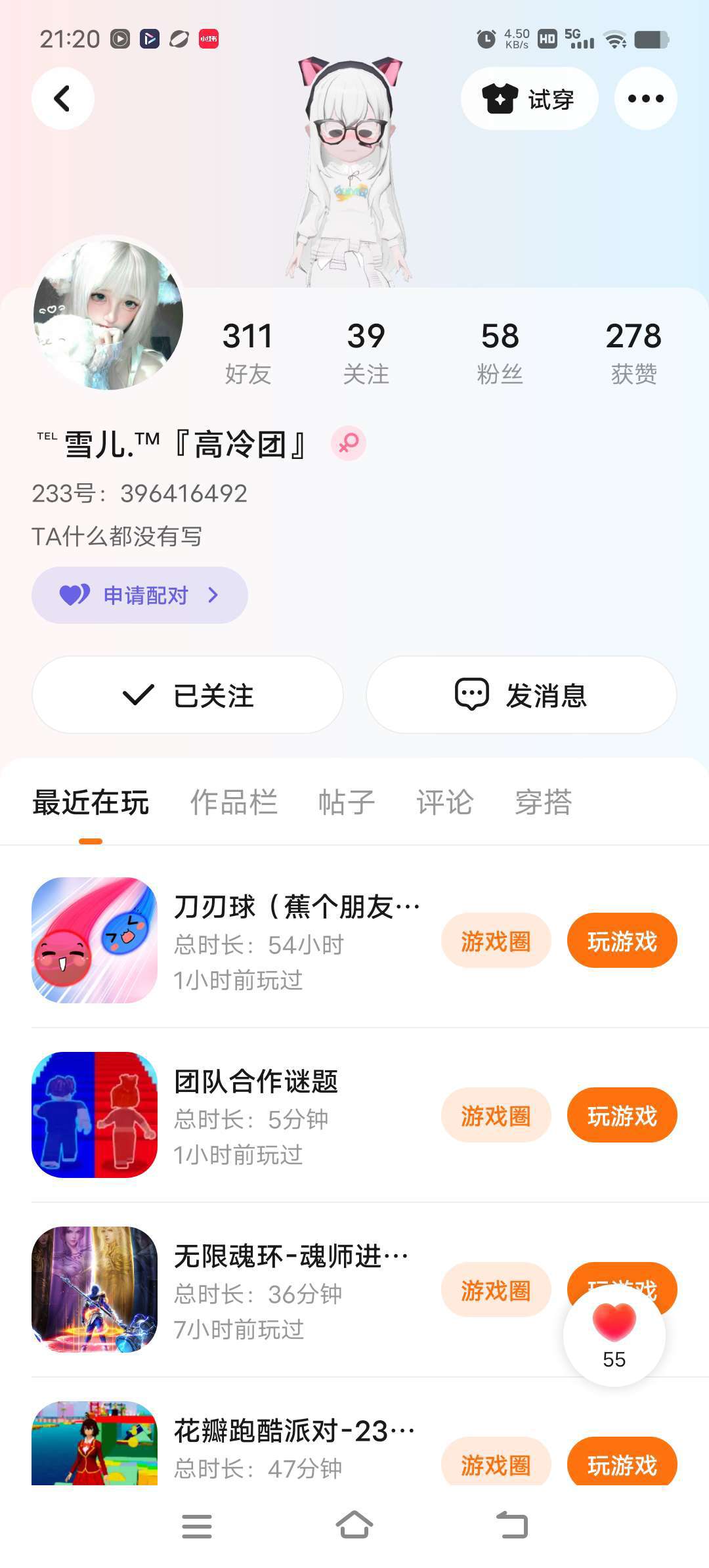The width and height of the screenshot is (709, 1568).
Task: View the 58 粉丝 fans list
Action: (x=500, y=351)
